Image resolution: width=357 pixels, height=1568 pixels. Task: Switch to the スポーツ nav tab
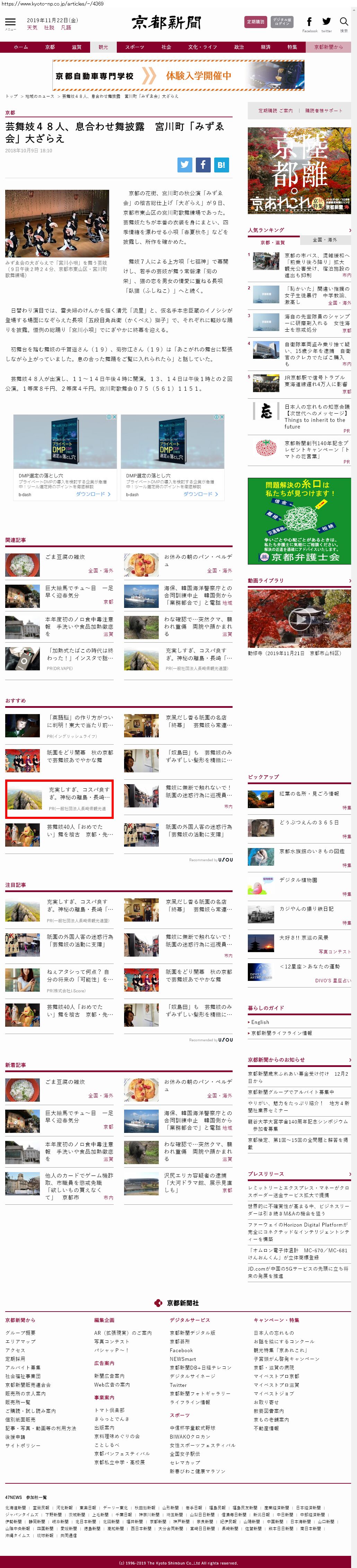click(134, 47)
